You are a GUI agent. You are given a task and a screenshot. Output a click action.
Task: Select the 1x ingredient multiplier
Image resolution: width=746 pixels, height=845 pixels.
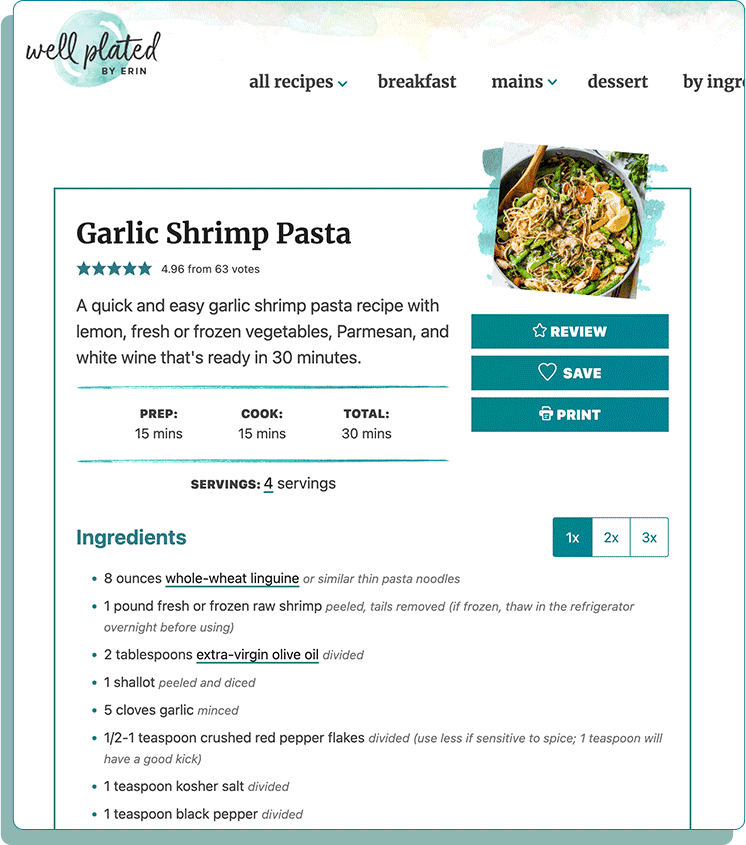[572, 537]
